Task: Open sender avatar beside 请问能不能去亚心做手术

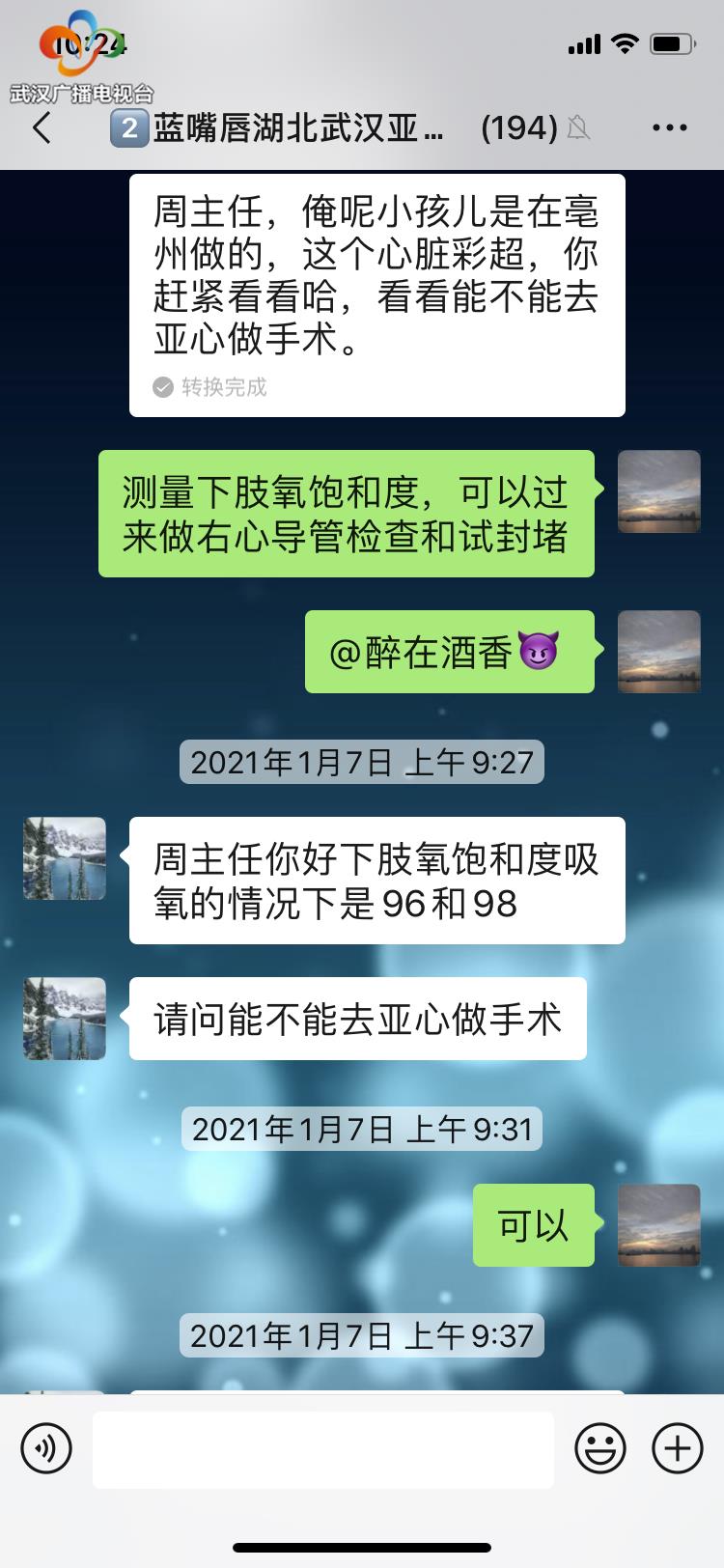Action: tap(65, 1019)
